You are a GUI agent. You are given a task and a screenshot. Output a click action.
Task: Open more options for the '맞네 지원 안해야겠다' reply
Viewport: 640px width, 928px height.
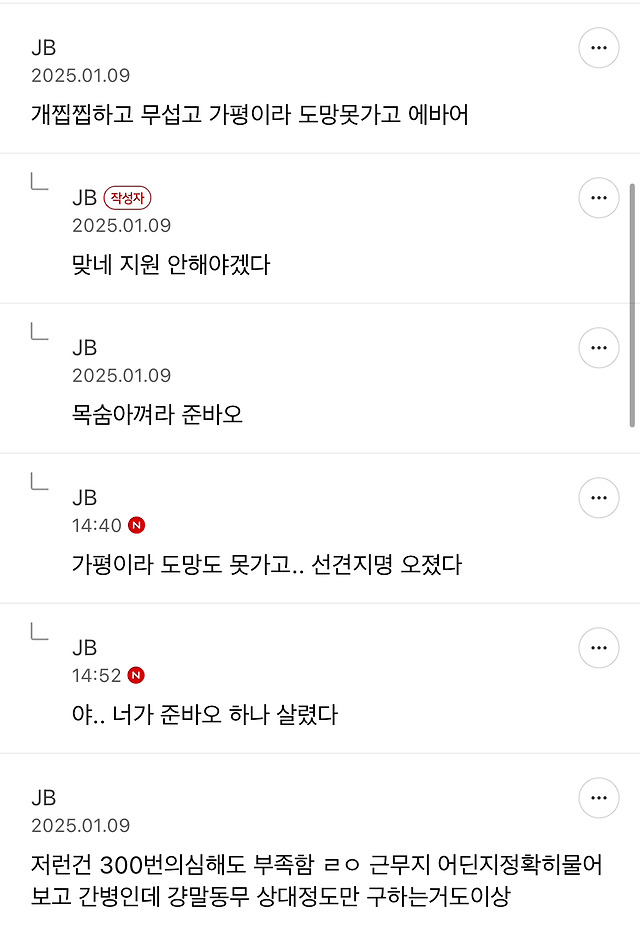(599, 197)
